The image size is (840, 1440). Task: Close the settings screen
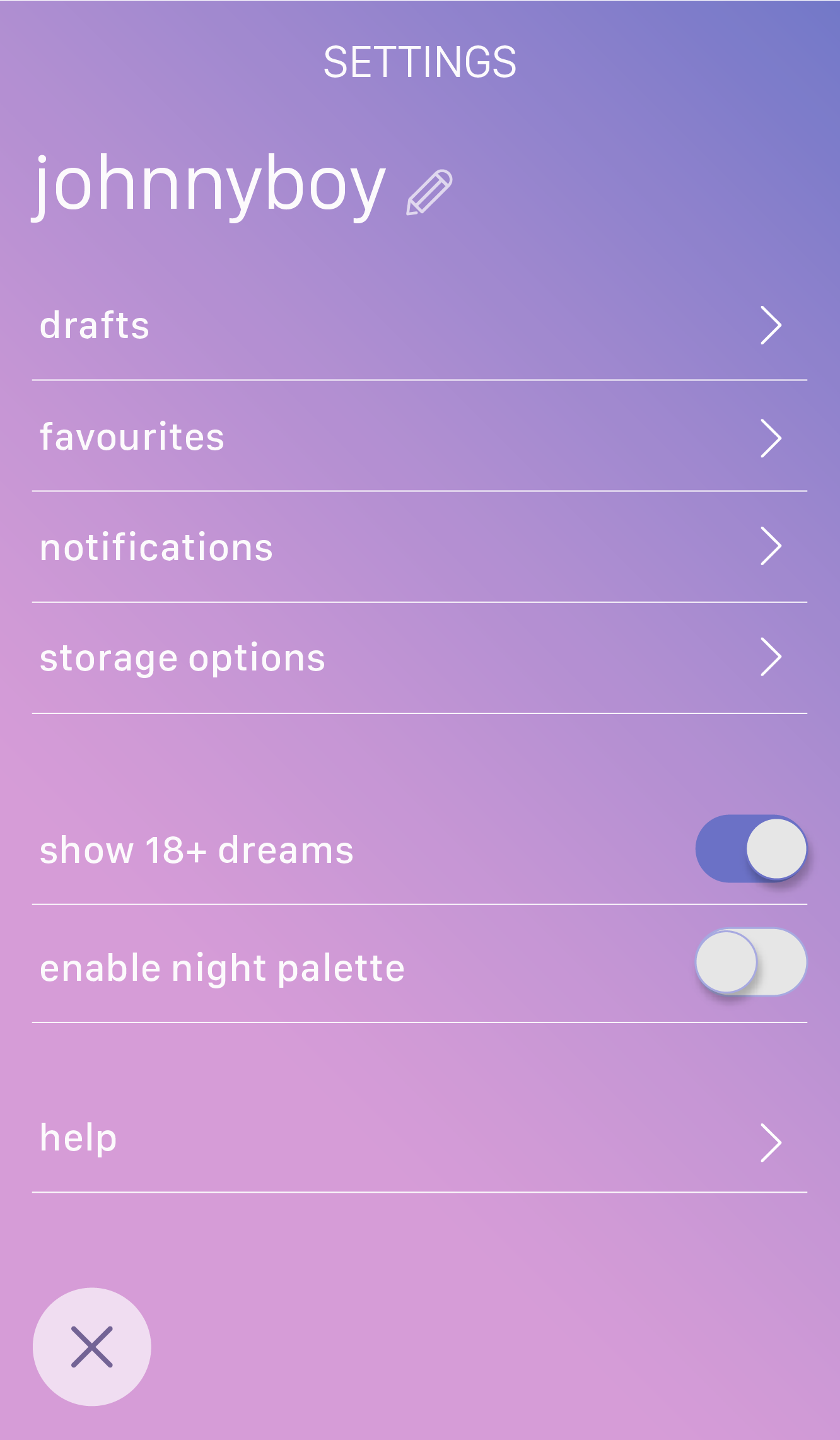tap(92, 1347)
